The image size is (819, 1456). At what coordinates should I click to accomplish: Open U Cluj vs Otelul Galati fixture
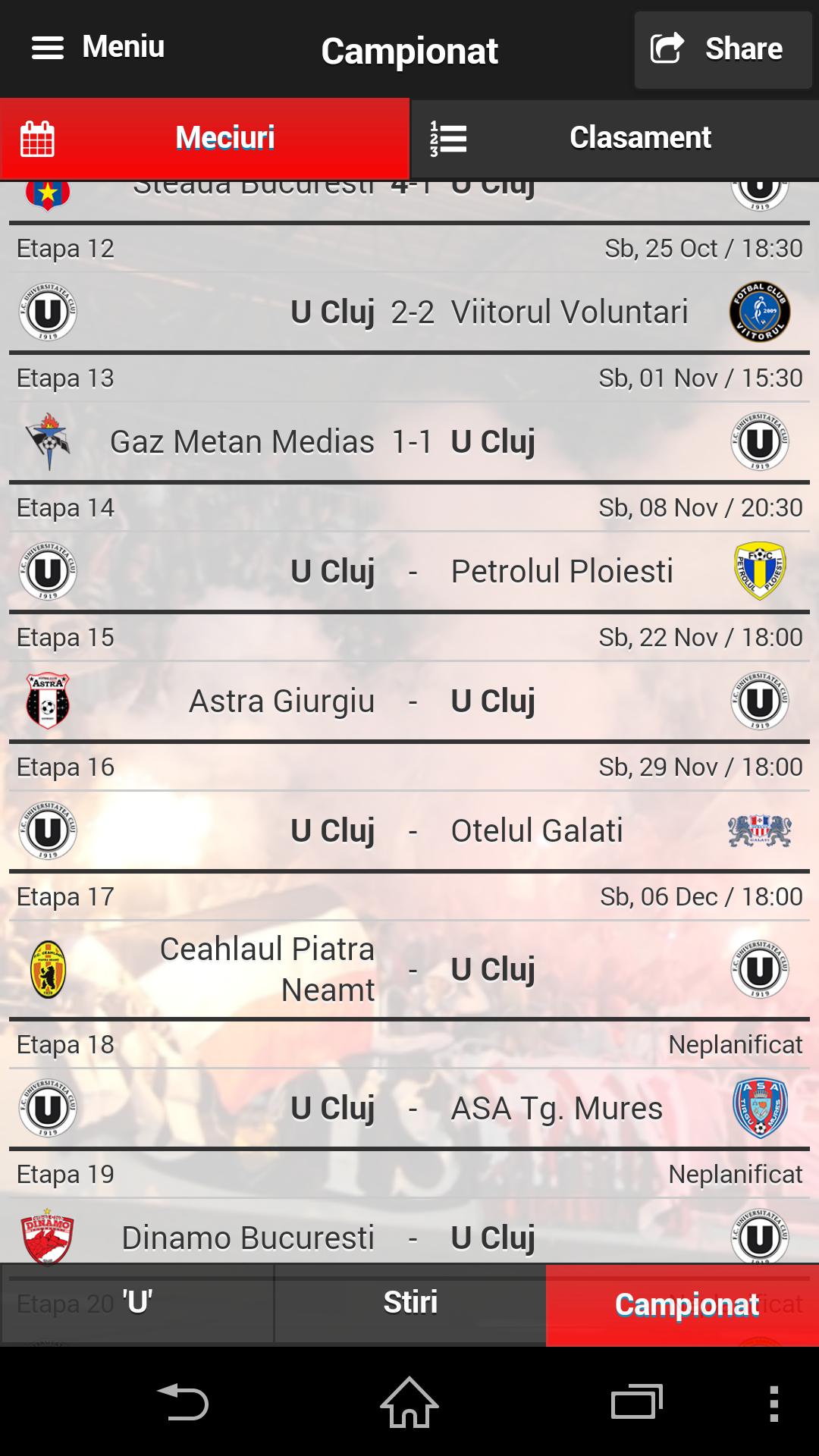coord(409,831)
